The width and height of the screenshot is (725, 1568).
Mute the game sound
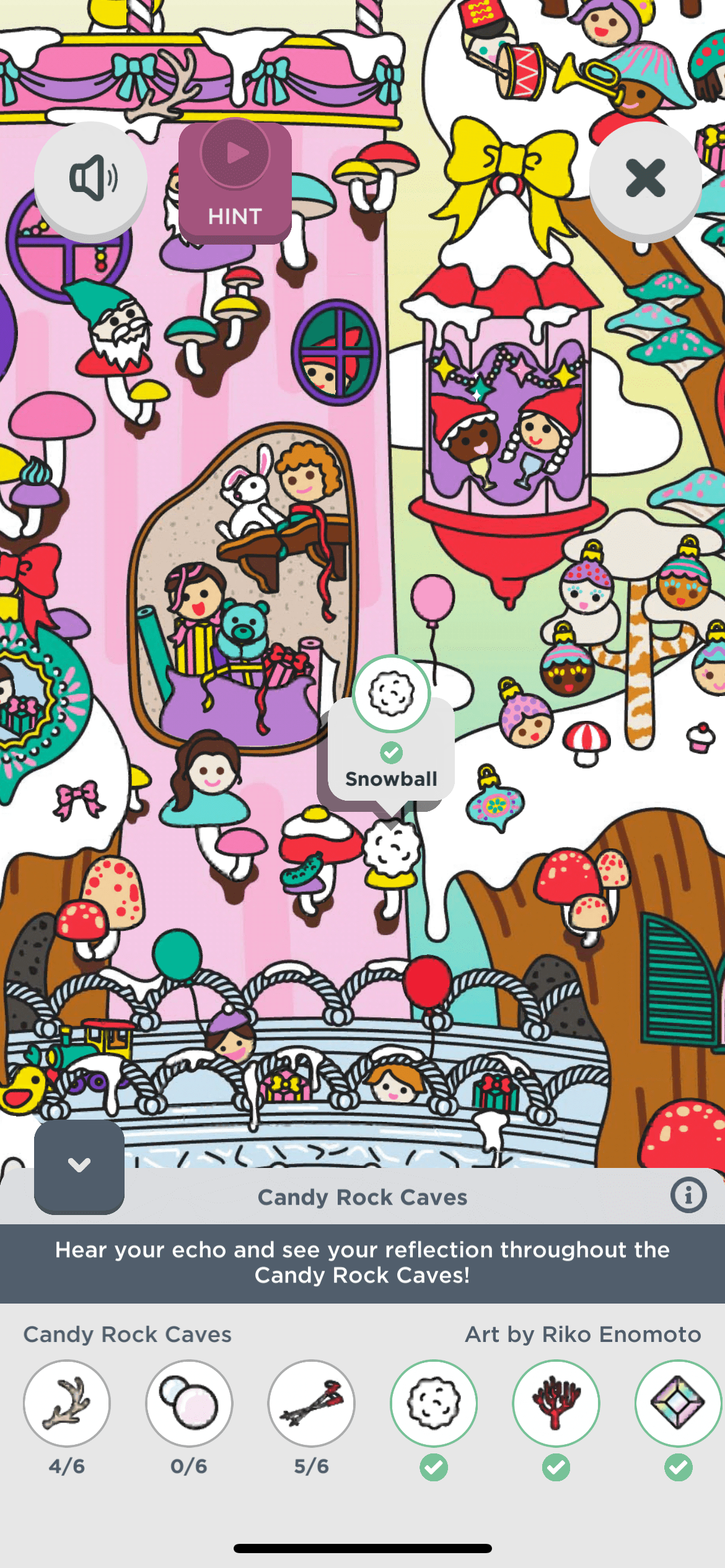point(90,178)
